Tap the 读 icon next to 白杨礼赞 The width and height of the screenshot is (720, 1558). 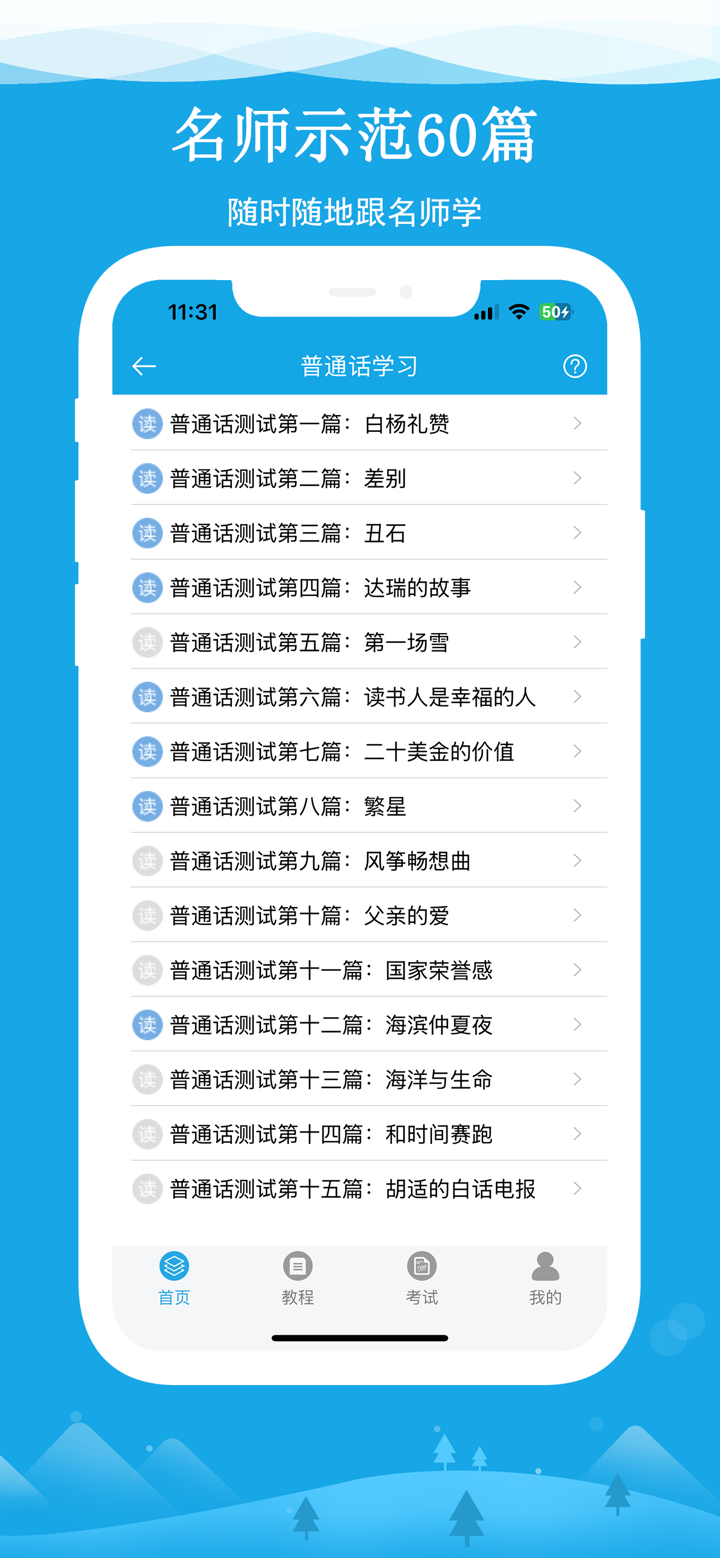(x=147, y=423)
